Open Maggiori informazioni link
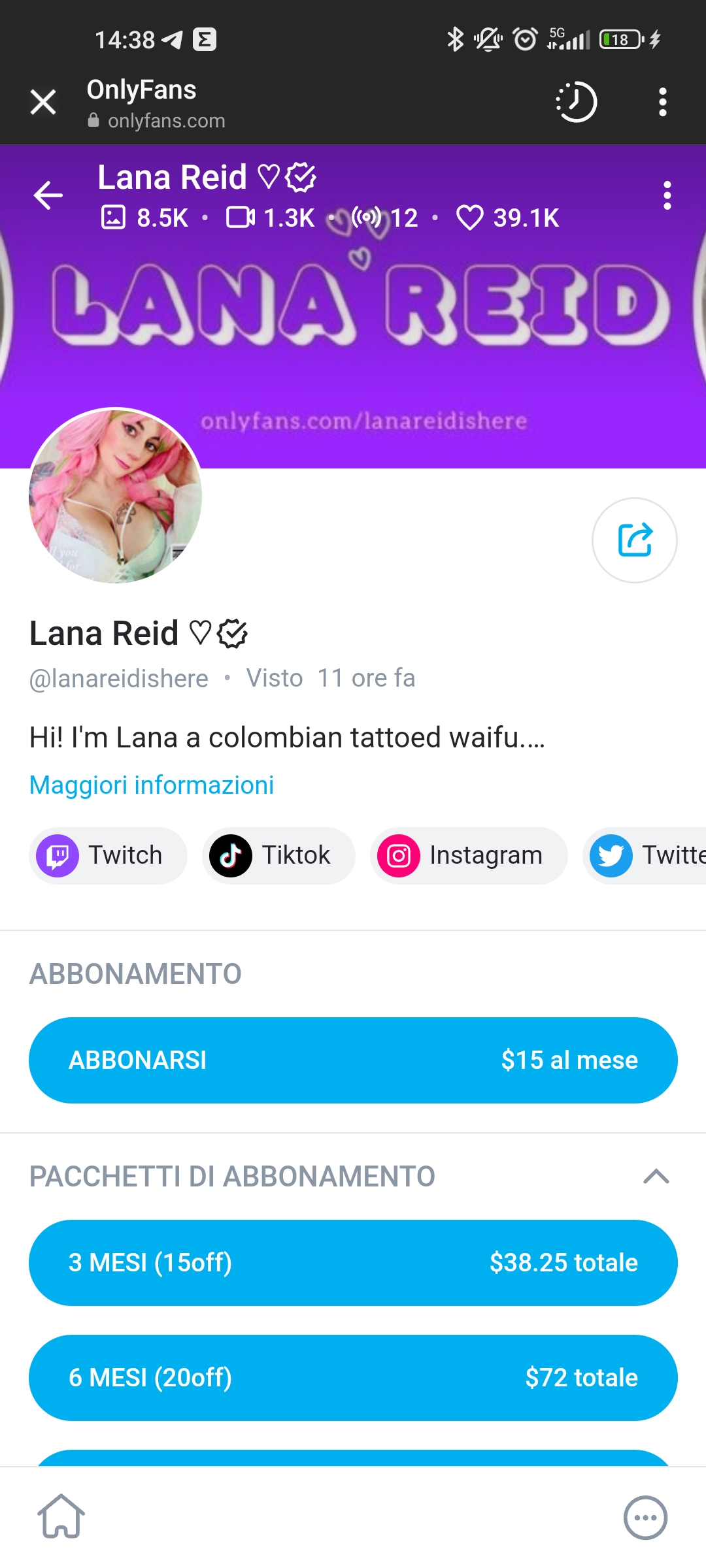This screenshot has height=1568, width=706. (151, 784)
